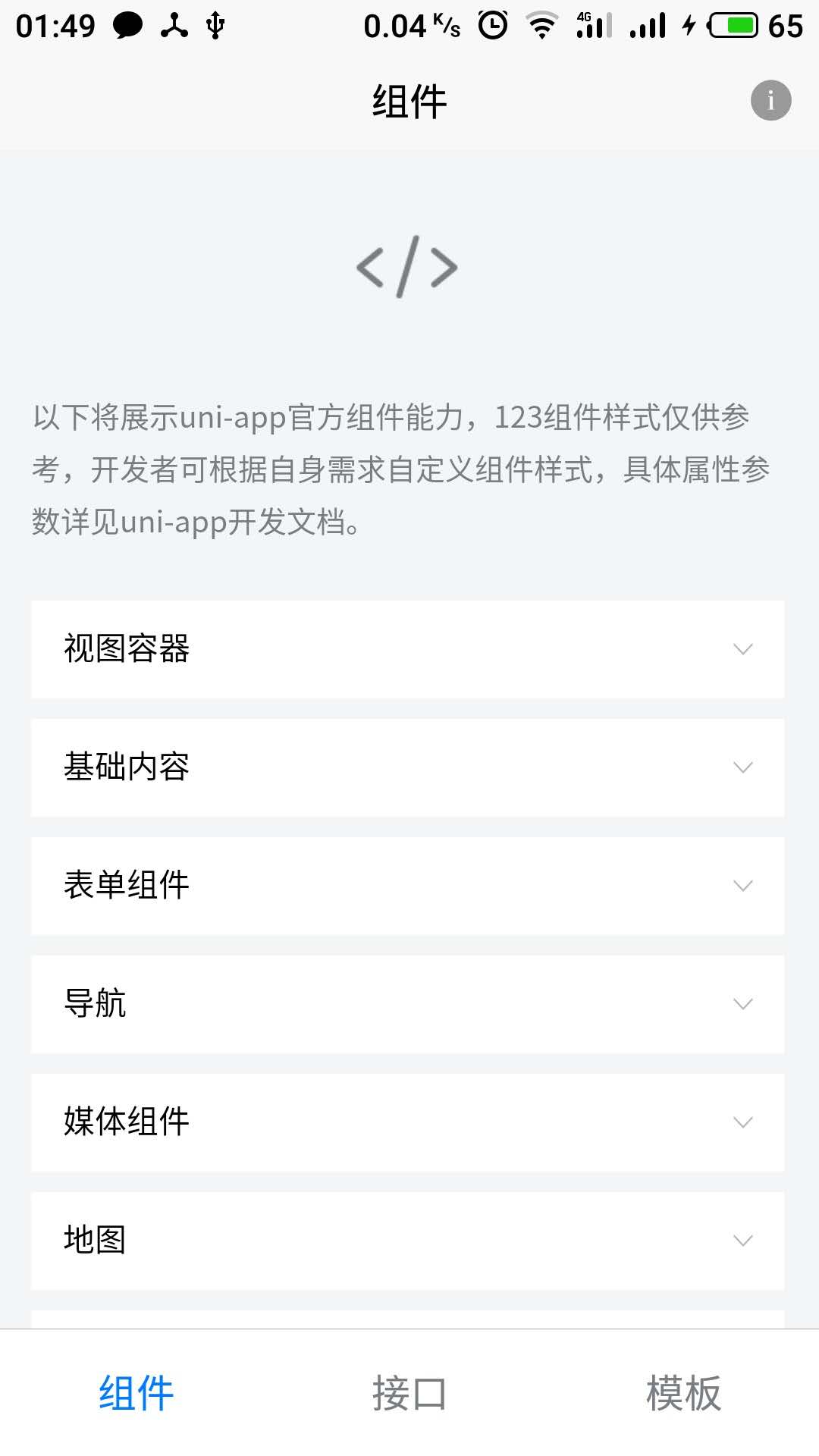This screenshot has height=1456, width=819.
Task: Expand the 表单组件 section
Action: (x=407, y=886)
